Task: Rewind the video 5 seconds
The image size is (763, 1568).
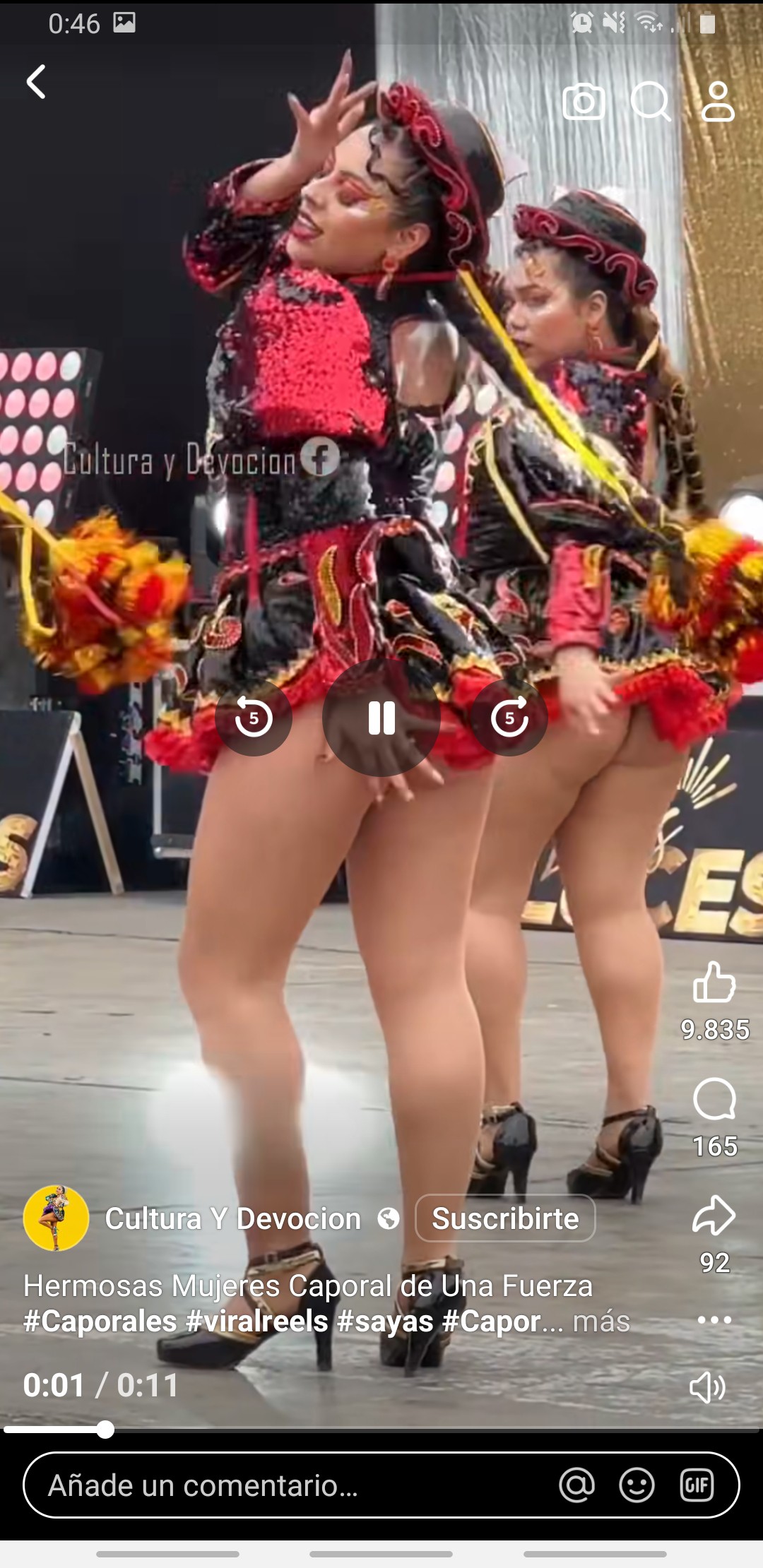Action: [x=254, y=718]
